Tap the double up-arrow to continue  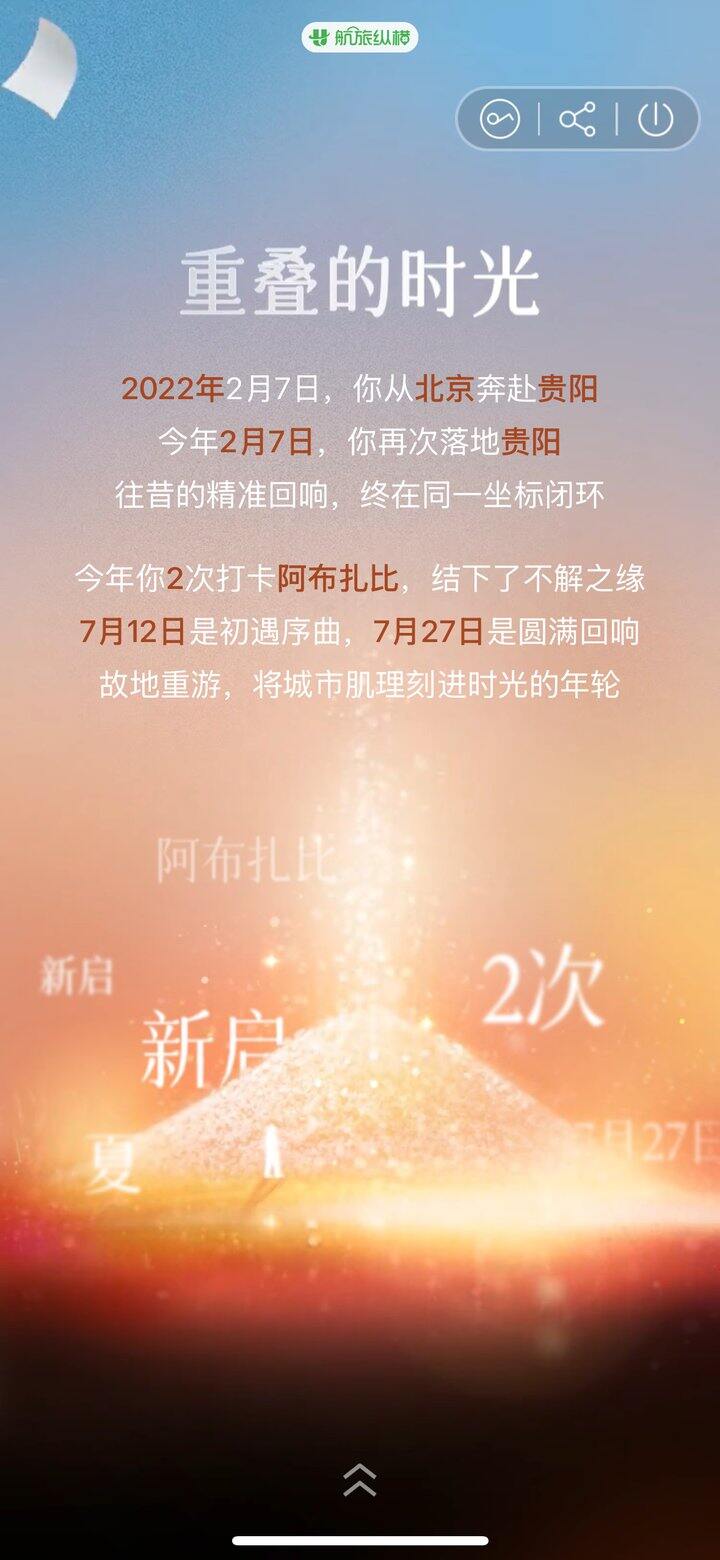click(360, 1479)
